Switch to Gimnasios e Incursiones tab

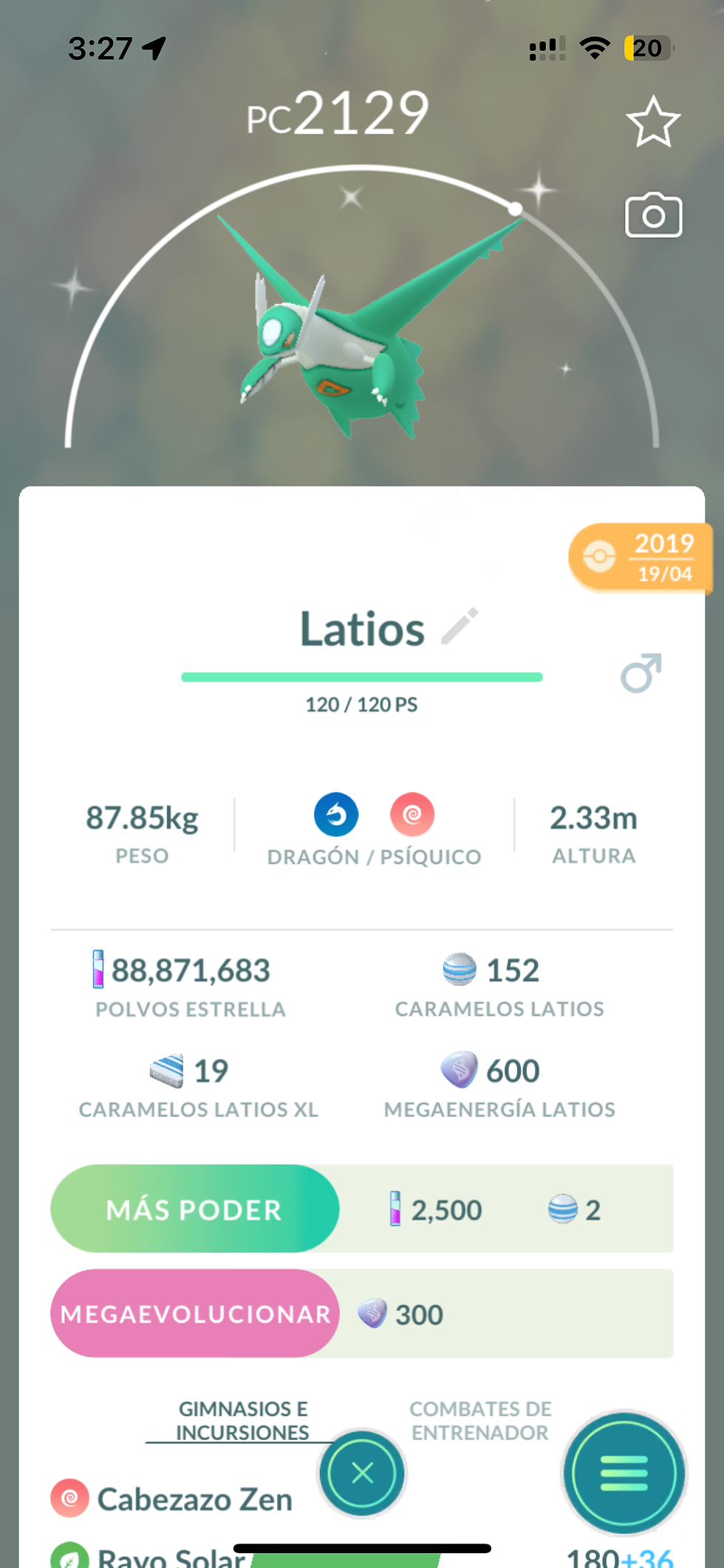(x=242, y=1420)
